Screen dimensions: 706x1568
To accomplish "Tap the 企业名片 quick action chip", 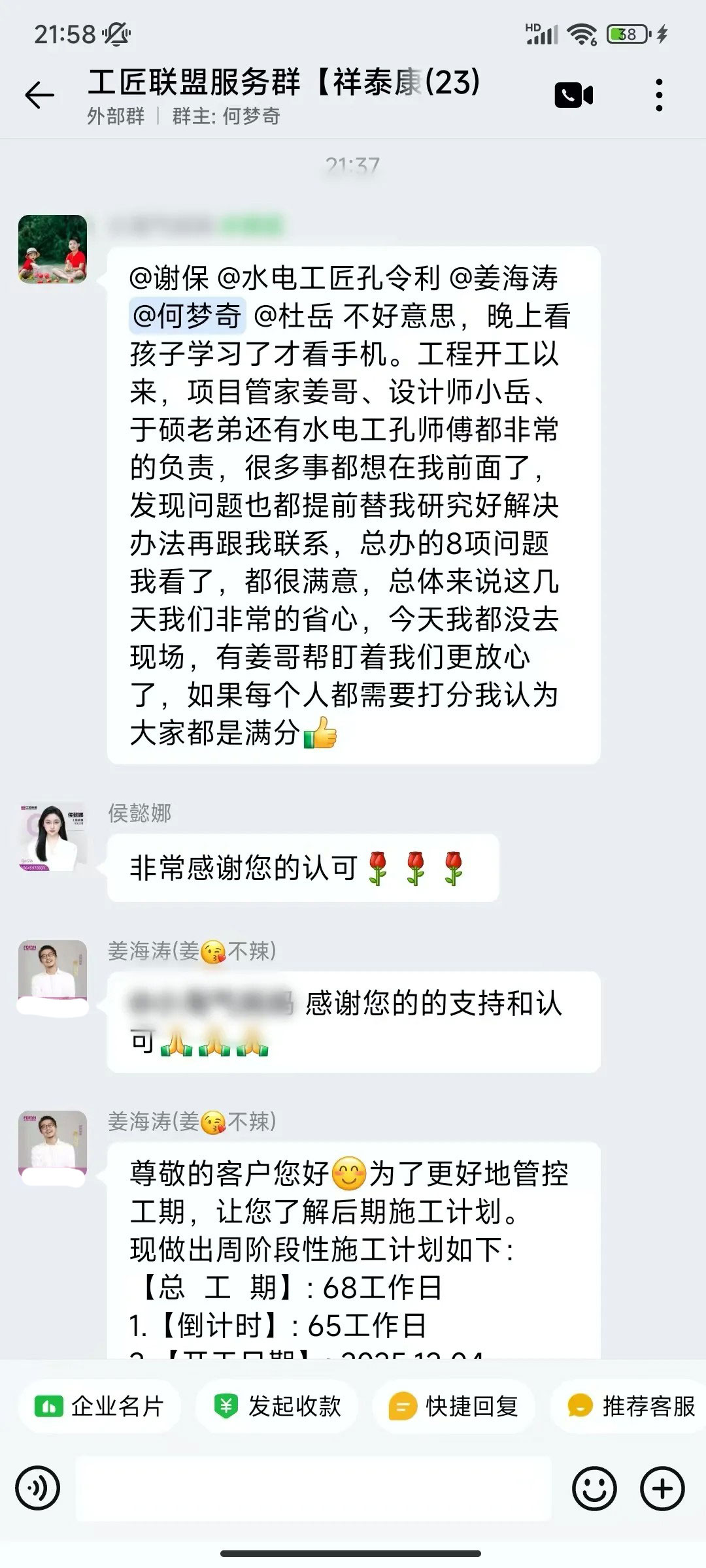I will tap(99, 1406).
